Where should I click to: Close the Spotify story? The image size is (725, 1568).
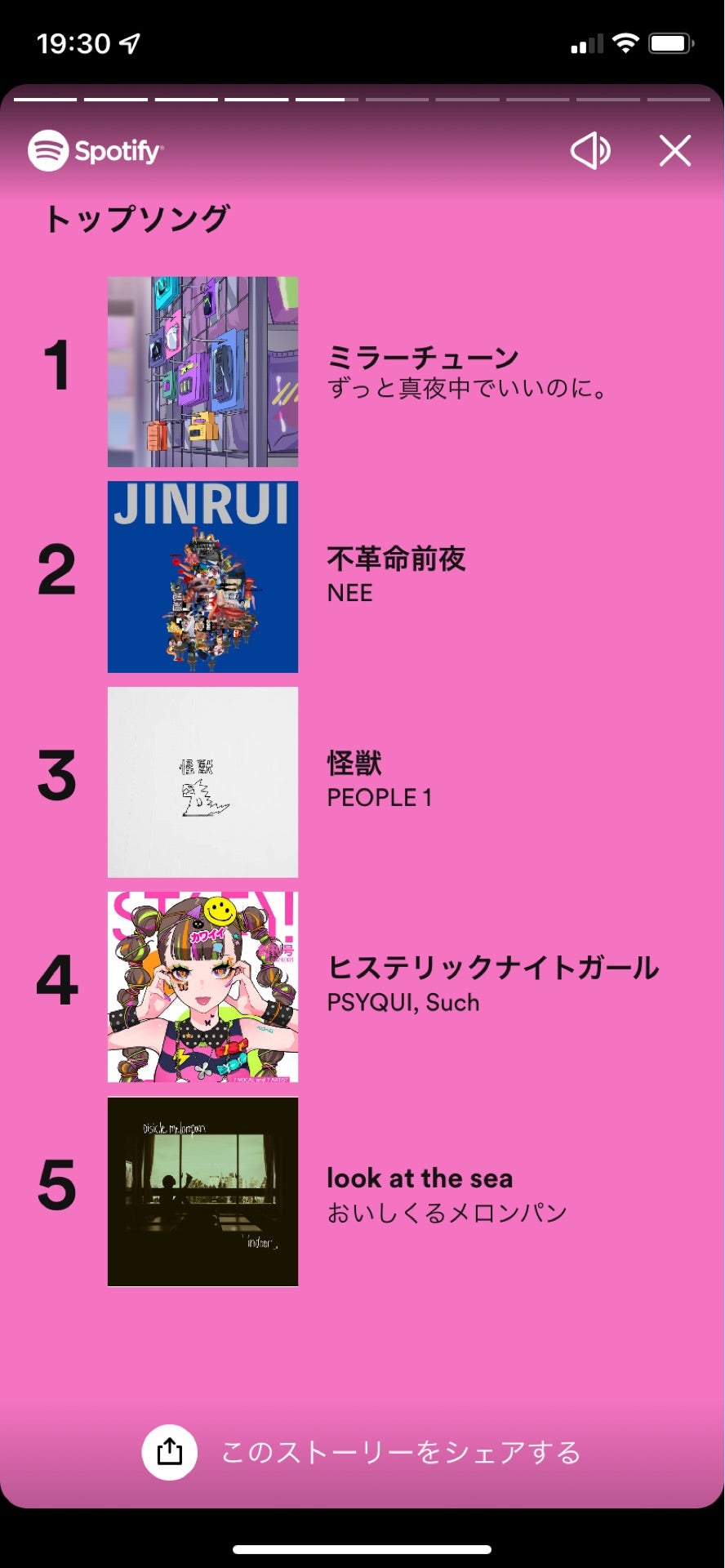tap(675, 151)
